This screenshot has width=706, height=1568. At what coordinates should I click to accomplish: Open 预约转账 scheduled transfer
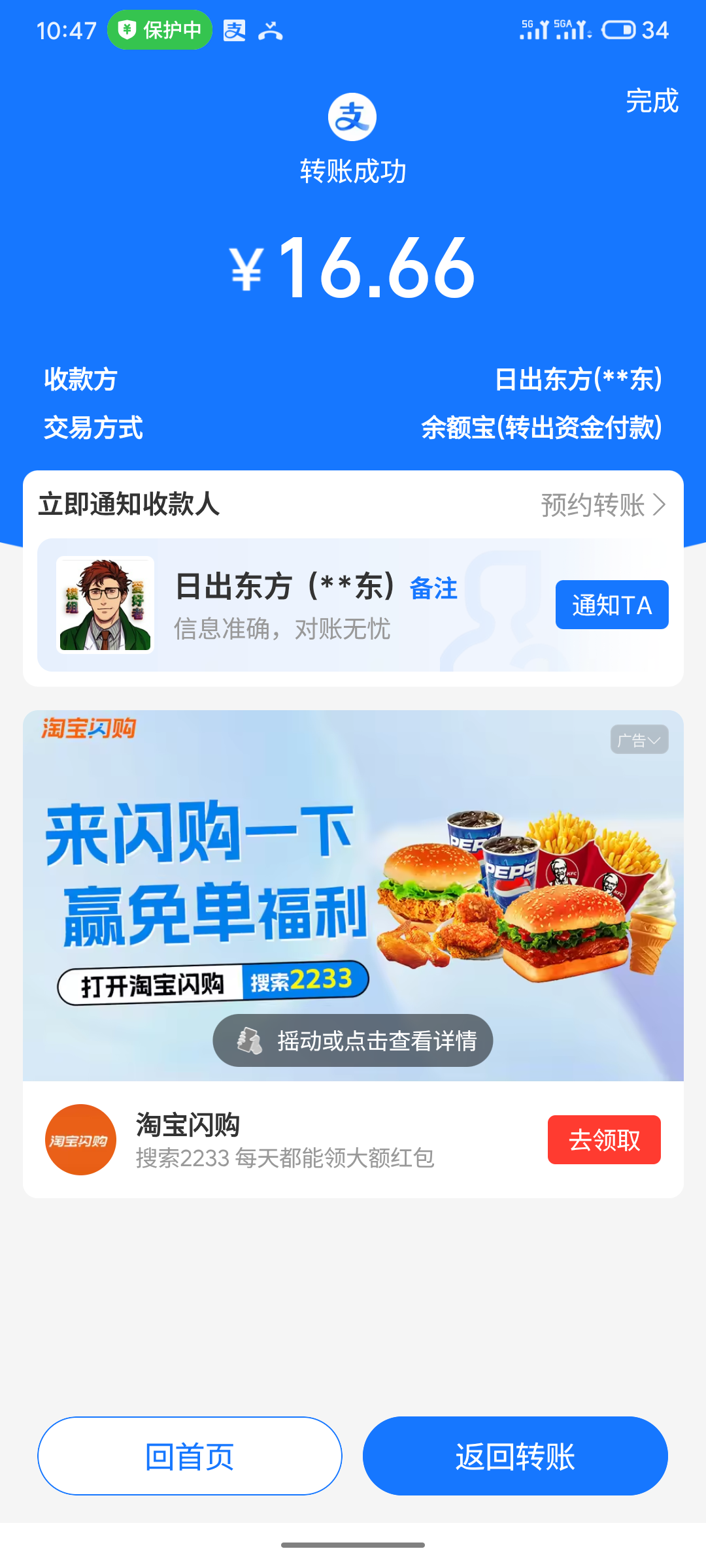point(603,505)
